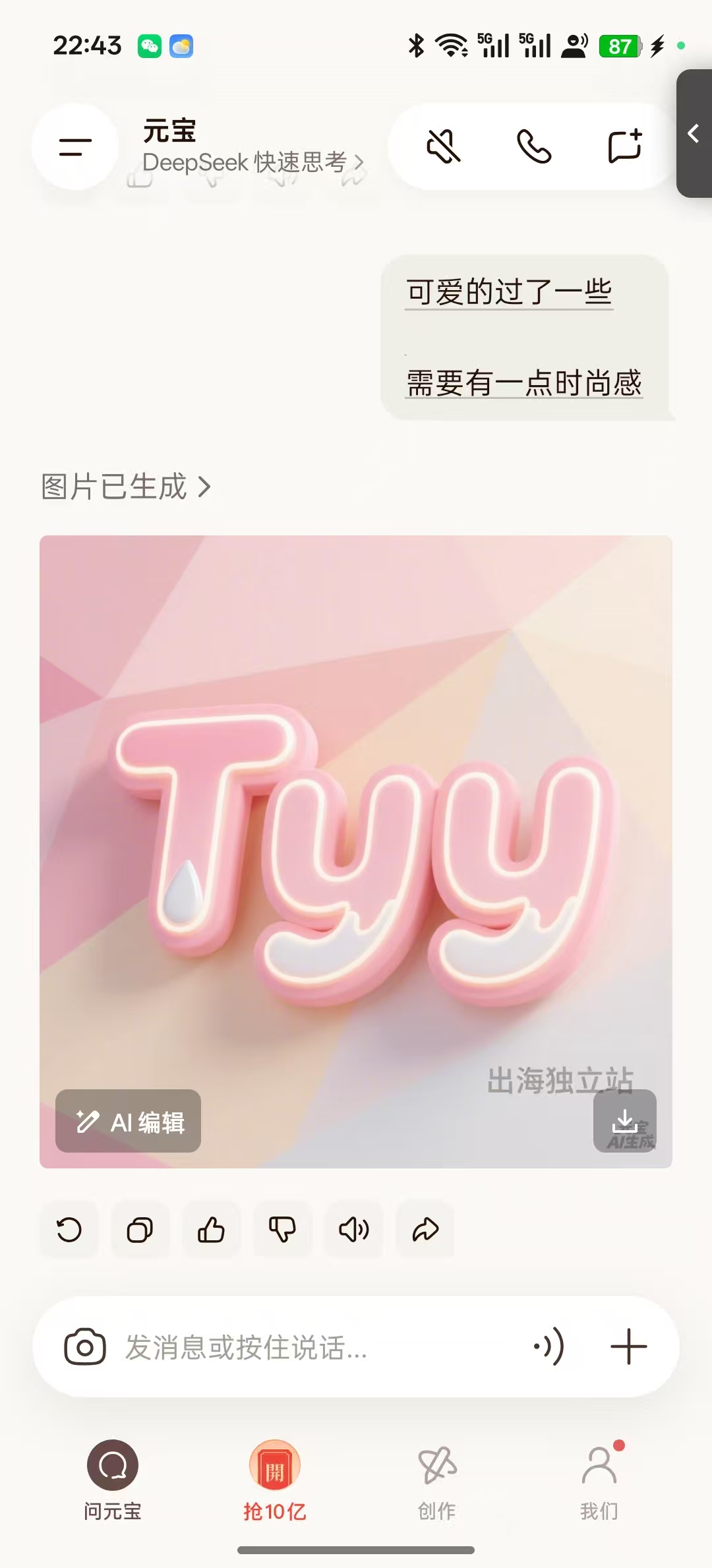Start a voice call with 元宝
Image resolution: width=712 pixels, height=1568 pixels.
pyautogui.click(x=534, y=146)
